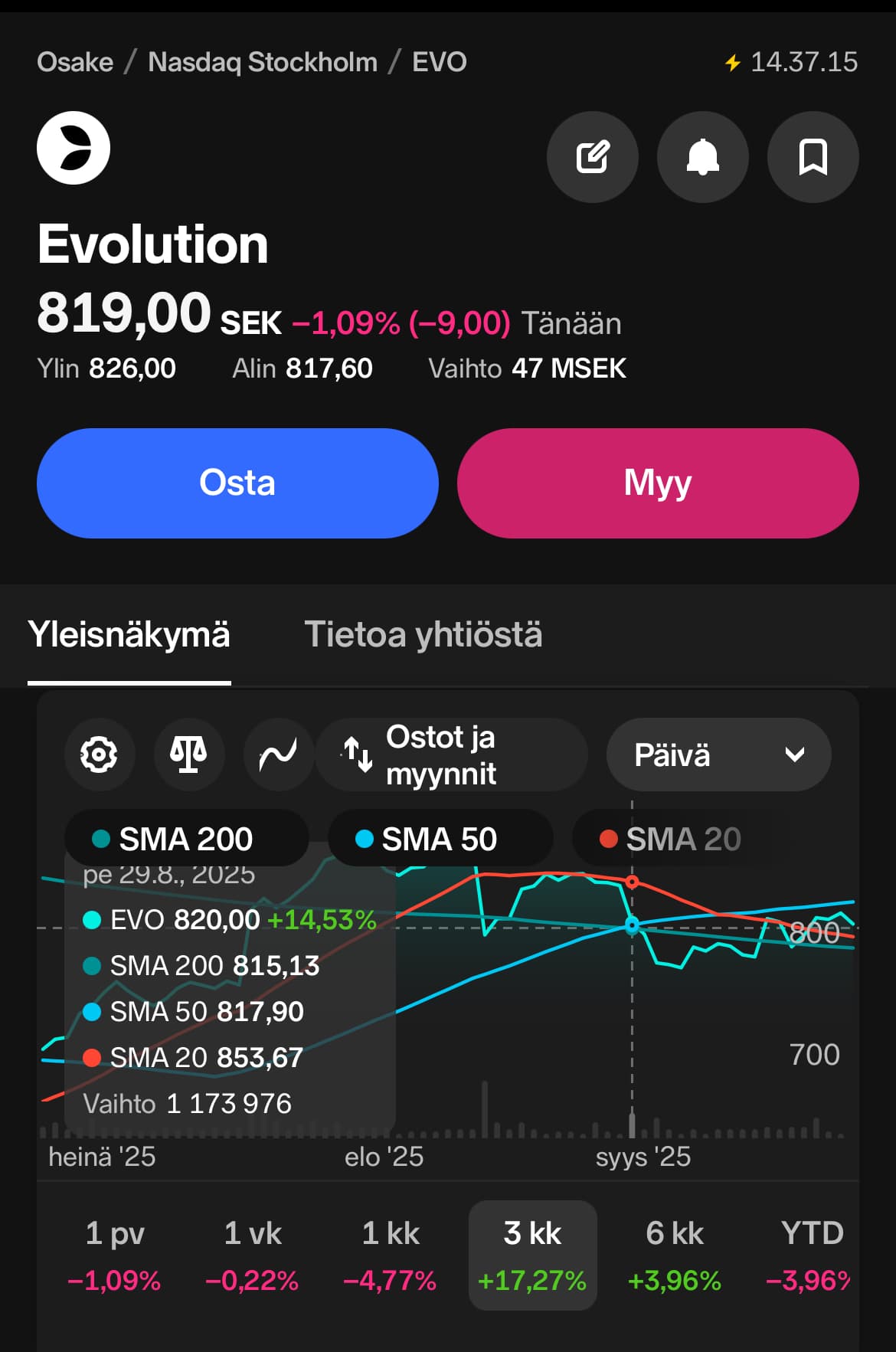Screen dimensions: 896x1352
Task: Select the 1 vk time range
Action: pyautogui.click(x=253, y=1255)
